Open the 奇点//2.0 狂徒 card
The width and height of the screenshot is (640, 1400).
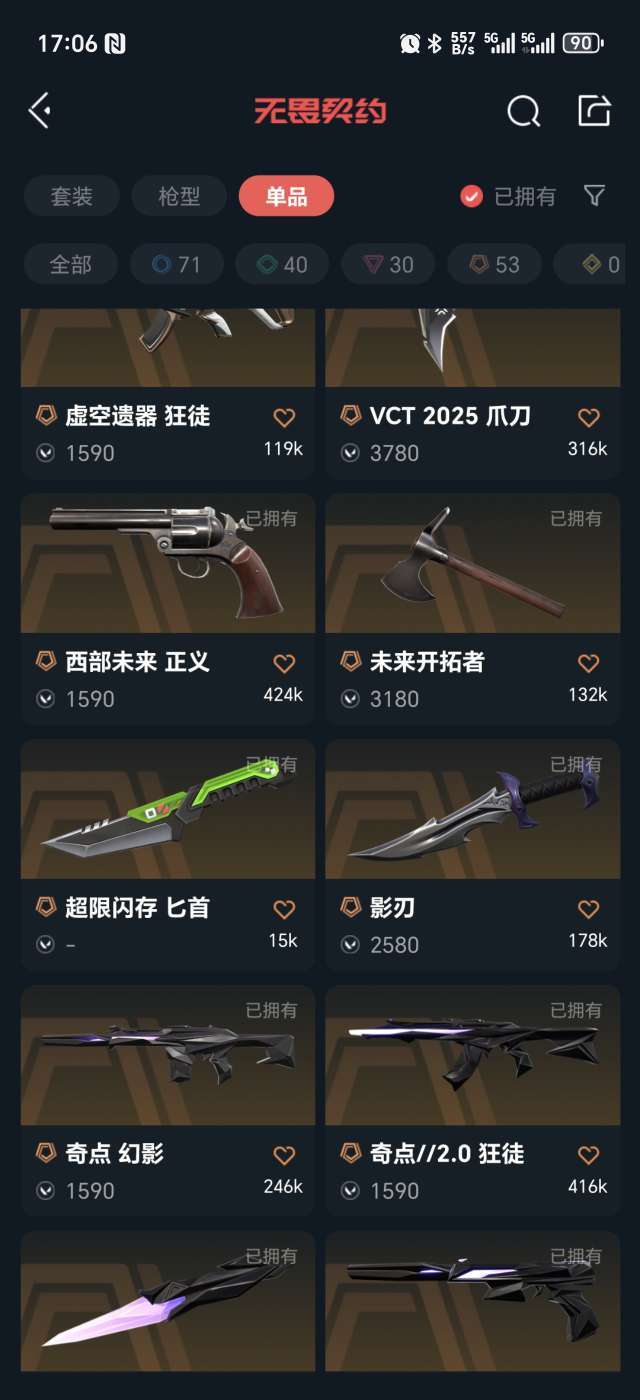click(473, 1100)
